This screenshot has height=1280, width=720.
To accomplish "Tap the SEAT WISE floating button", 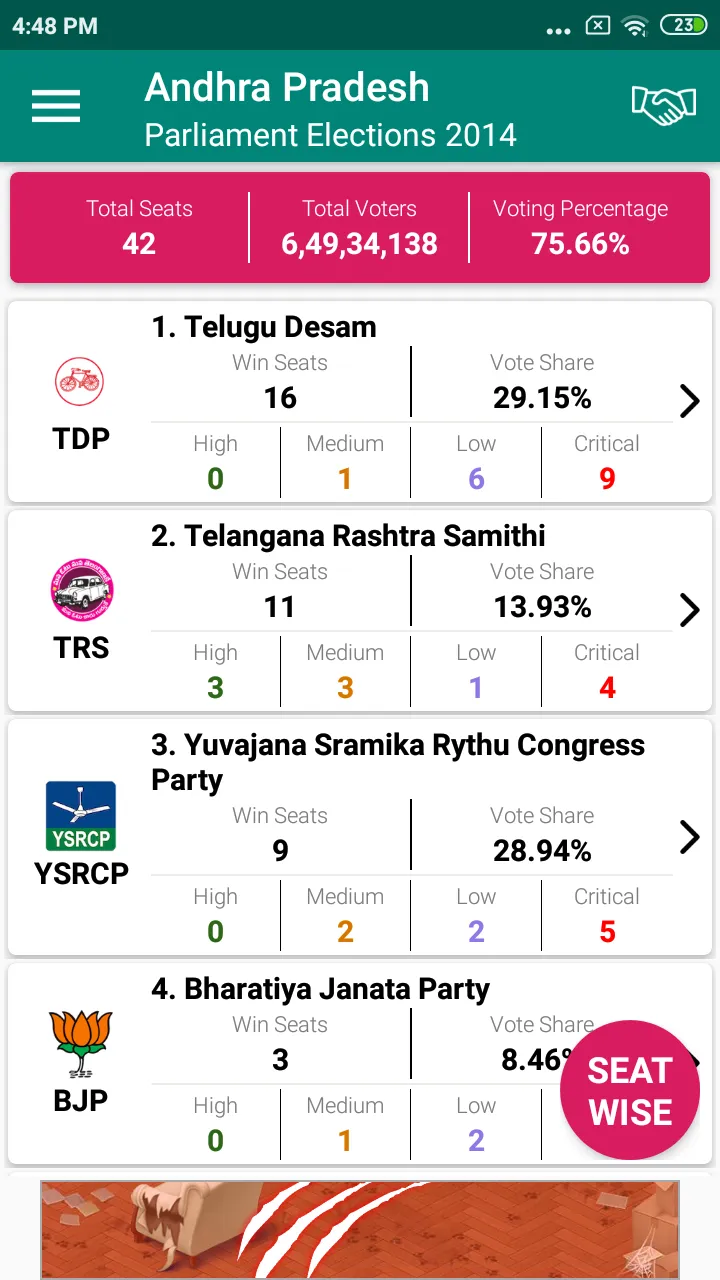I will [629, 1090].
